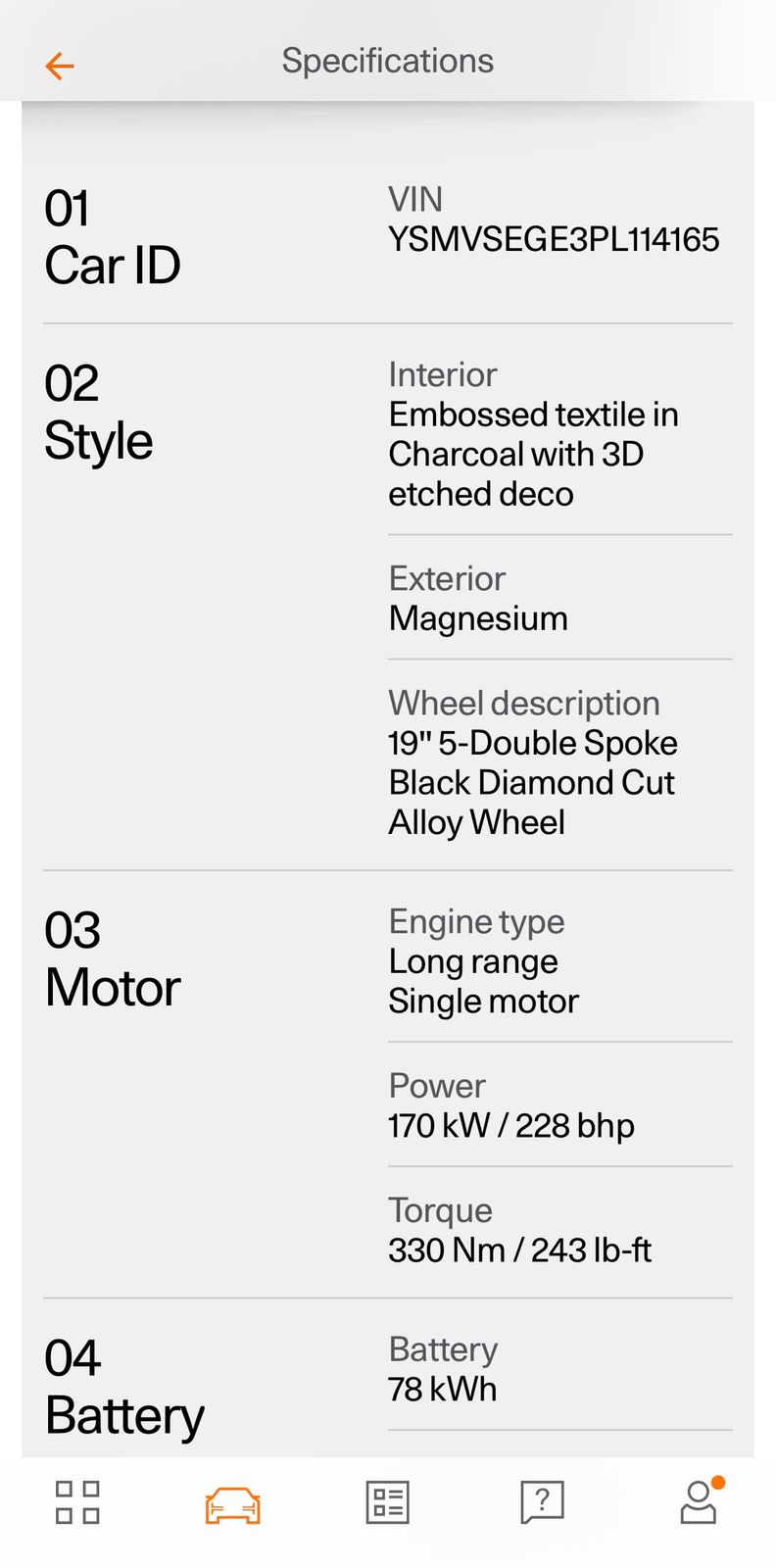
Task: Open the profile tab
Action: point(699,1502)
